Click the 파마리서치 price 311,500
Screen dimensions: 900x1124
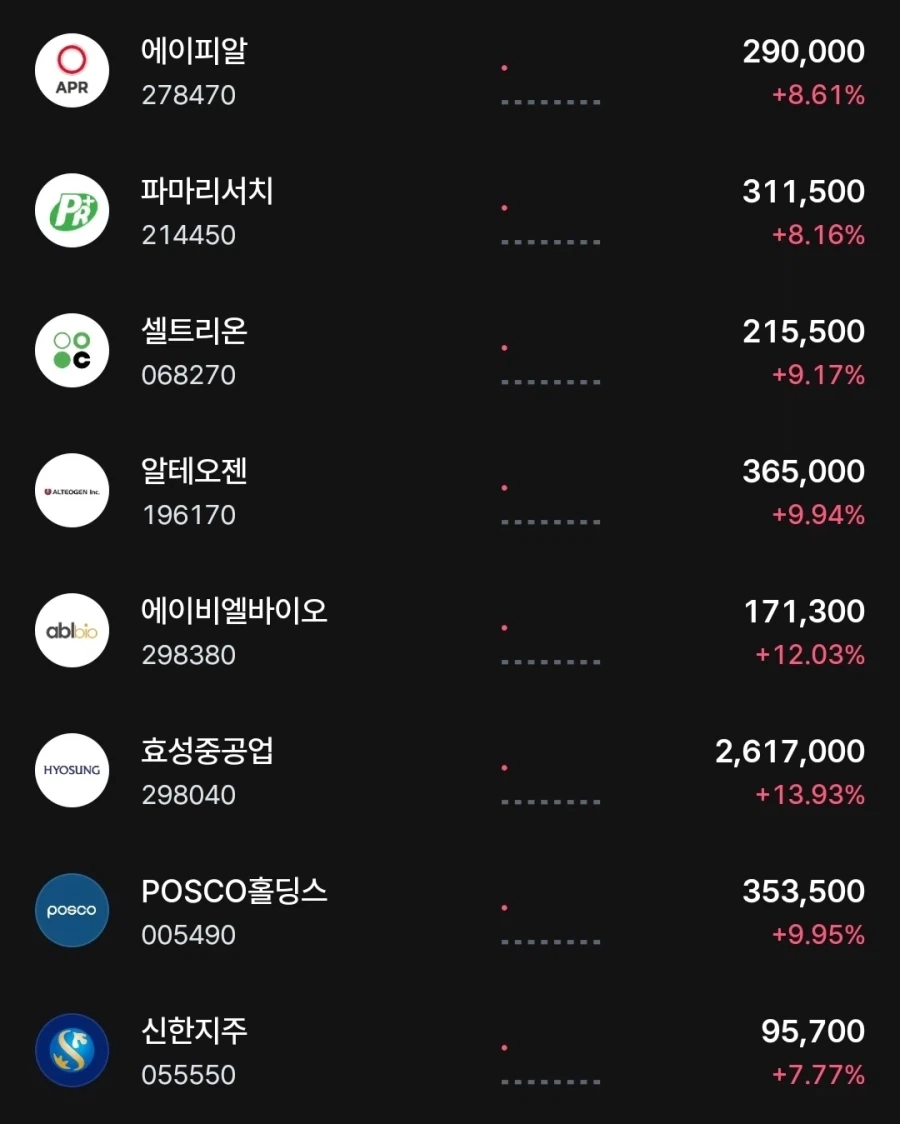[x=804, y=190]
